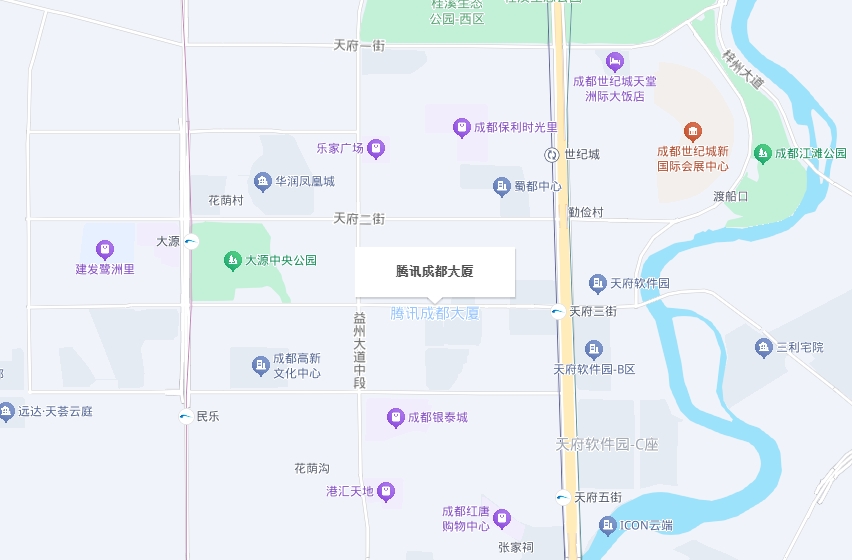Tap the 世纪城 metro station icon
This screenshot has width=852, height=560.
click(552, 155)
